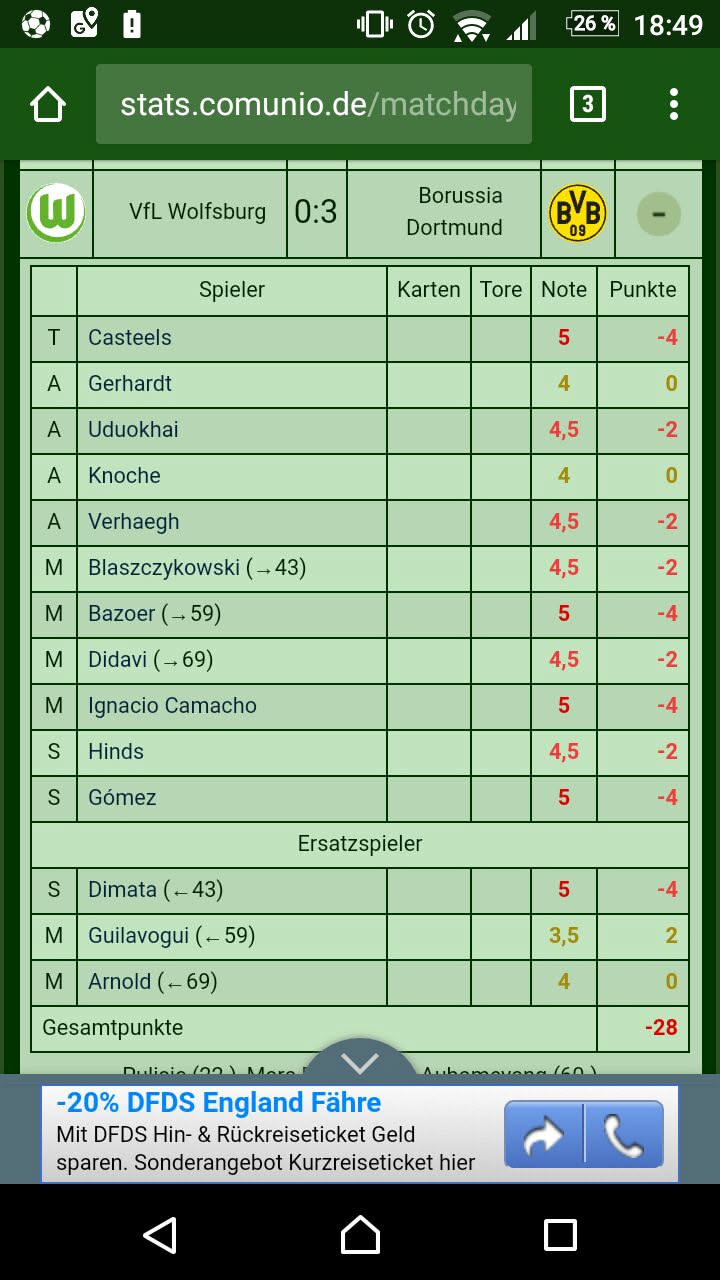Call DFDS via the ad's phone button
This screenshot has height=1280, width=720.
click(x=624, y=1134)
